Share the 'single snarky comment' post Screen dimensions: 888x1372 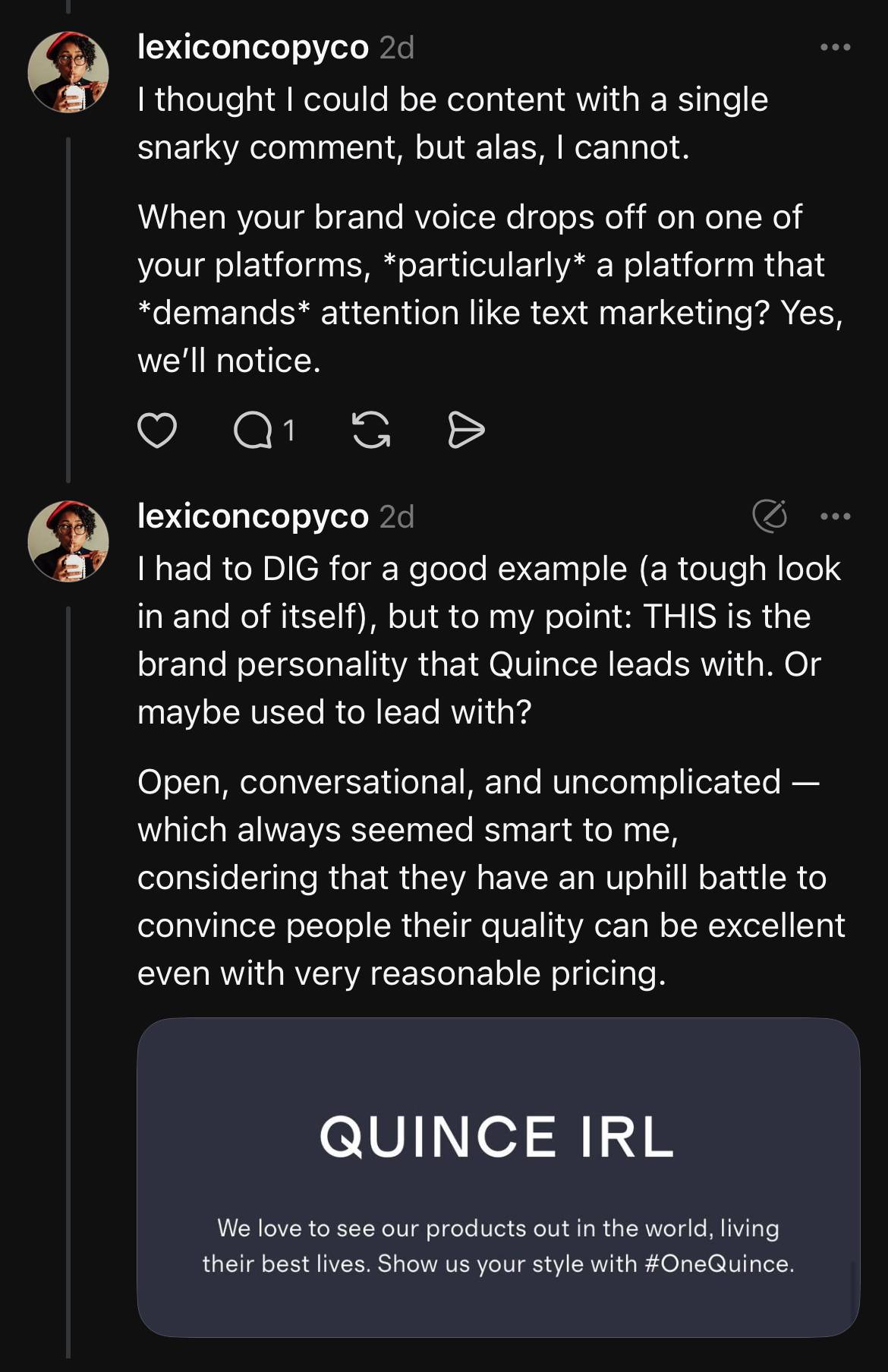click(465, 431)
